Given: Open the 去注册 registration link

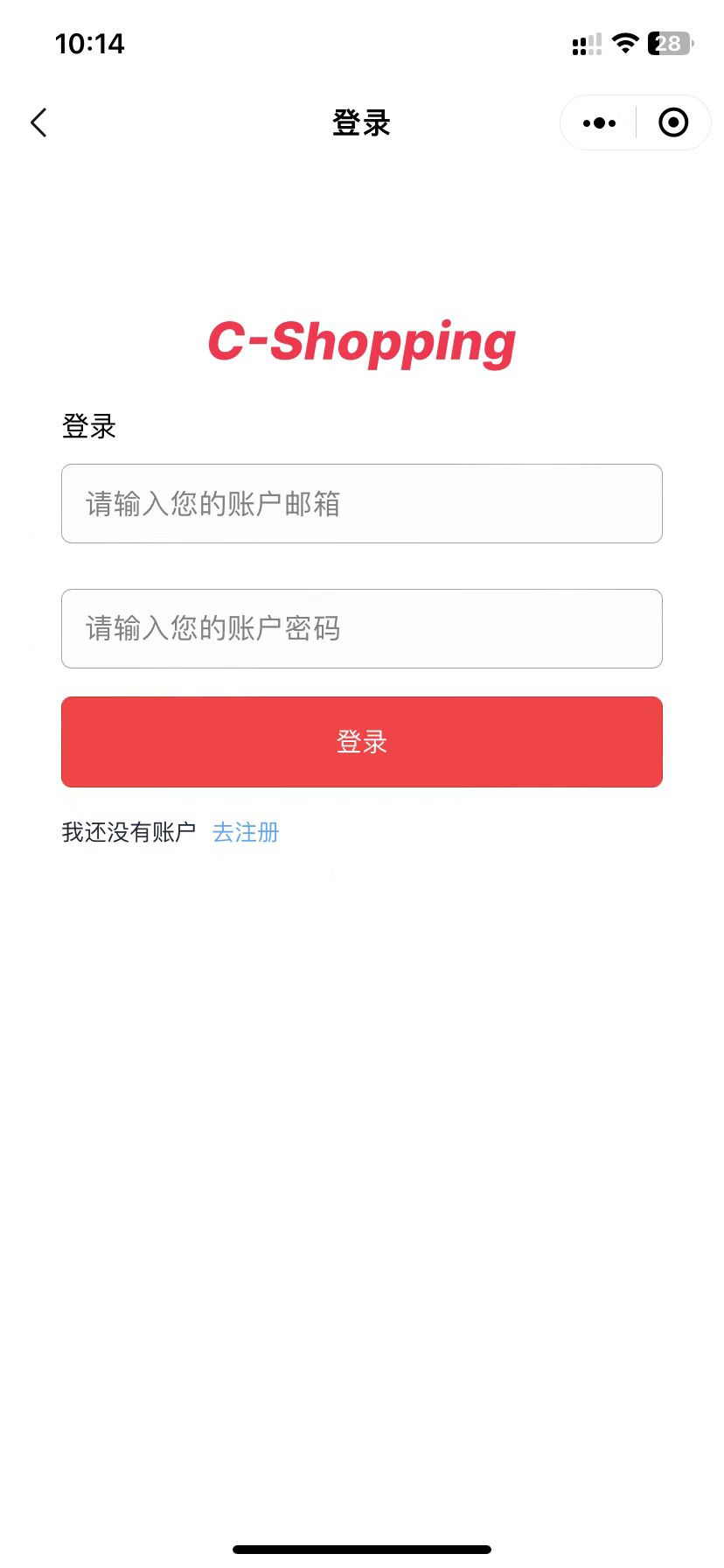Looking at the screenshot, I should [246, 832].
